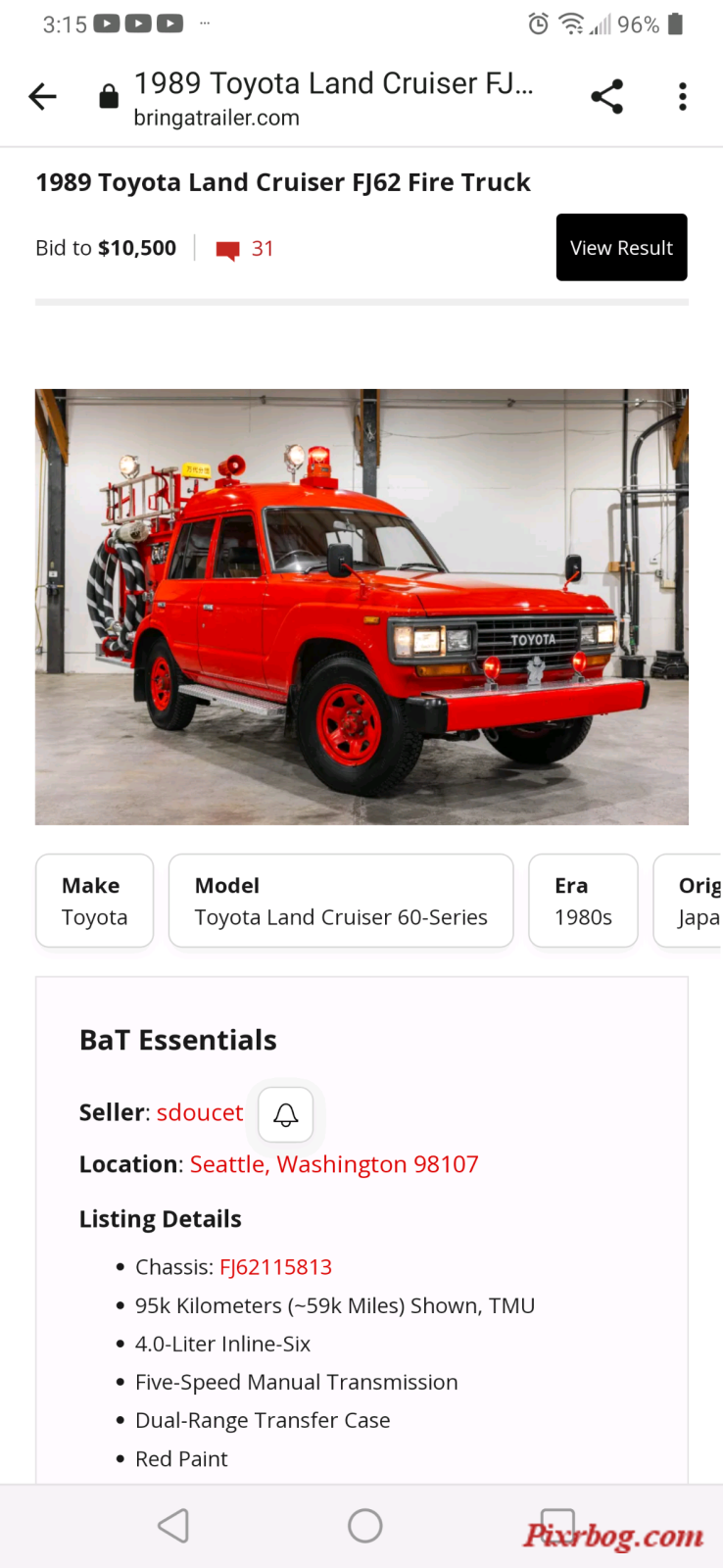Image resolution: width=723 pixels, height=1568 pixels.
Task: Select the Make Toyota chip
Action: [95, 901]
